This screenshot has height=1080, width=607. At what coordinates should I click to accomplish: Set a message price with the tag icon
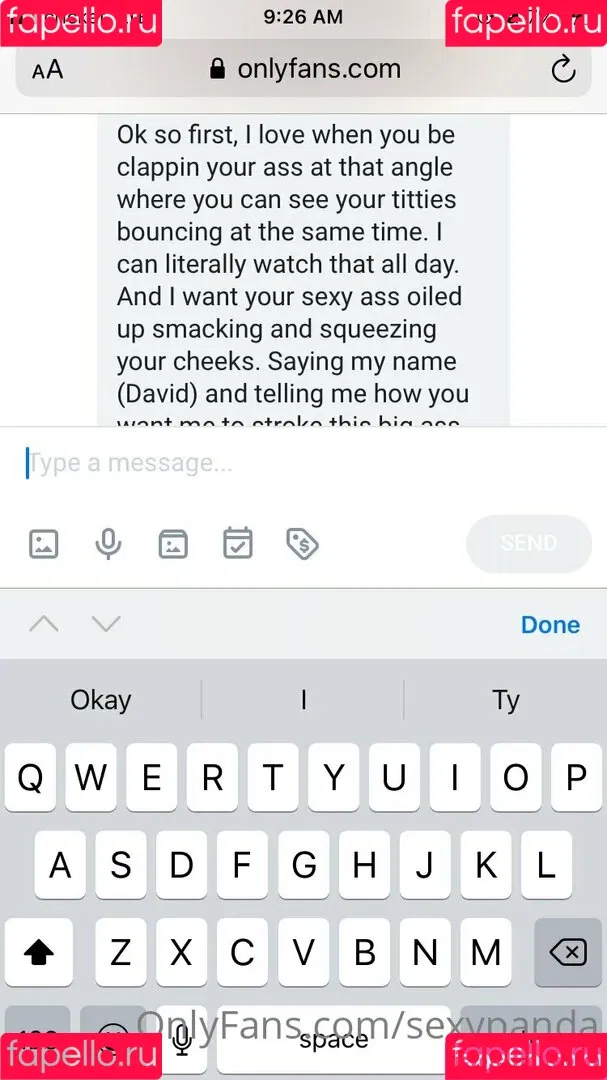(x=302, y=544)
